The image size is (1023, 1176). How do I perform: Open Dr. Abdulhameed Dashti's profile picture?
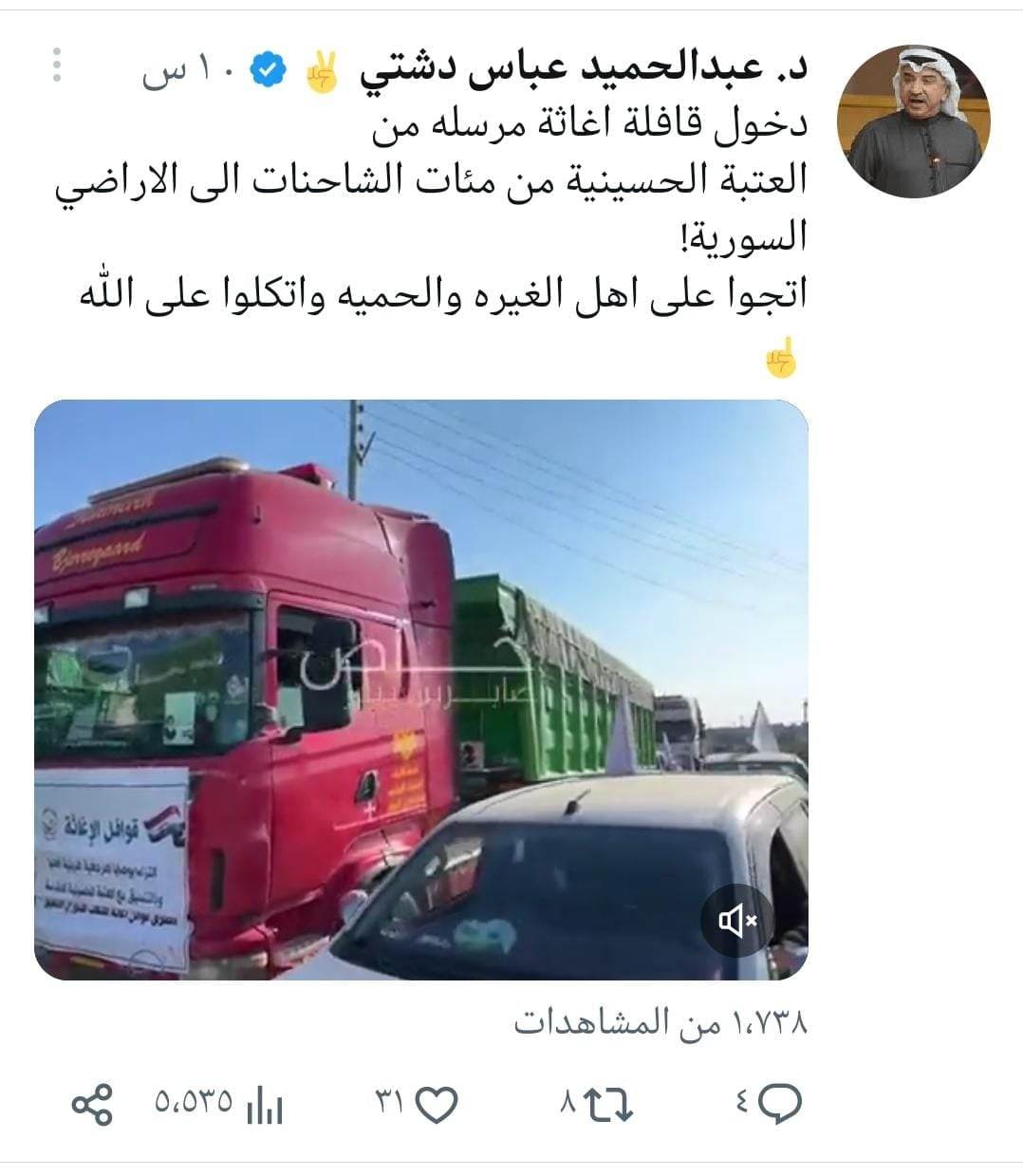(x=914, y=121)
